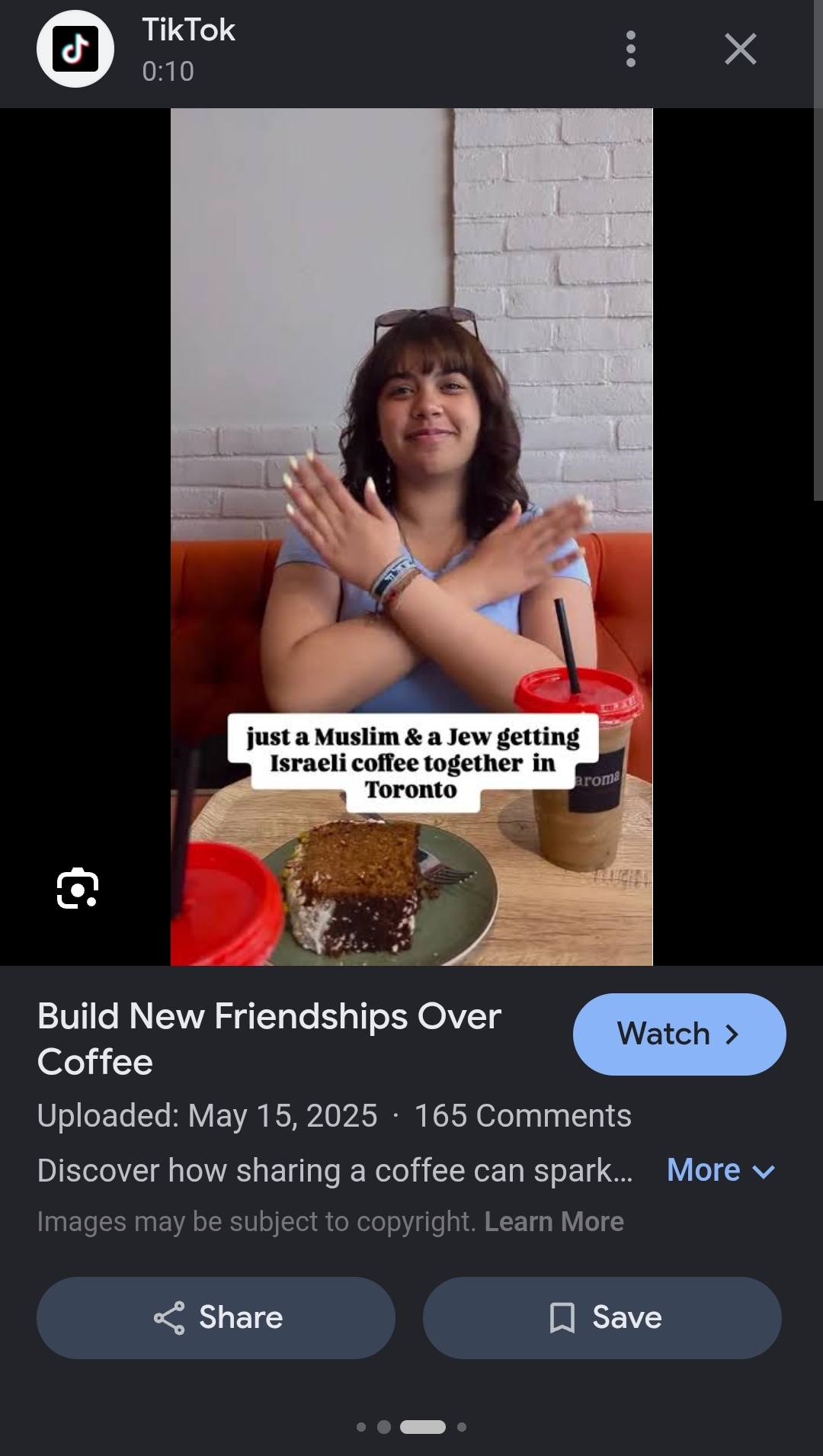Open the TikTok video thumbnail
The height and width of the screenshot is (1456, 823).
point(411,537)
